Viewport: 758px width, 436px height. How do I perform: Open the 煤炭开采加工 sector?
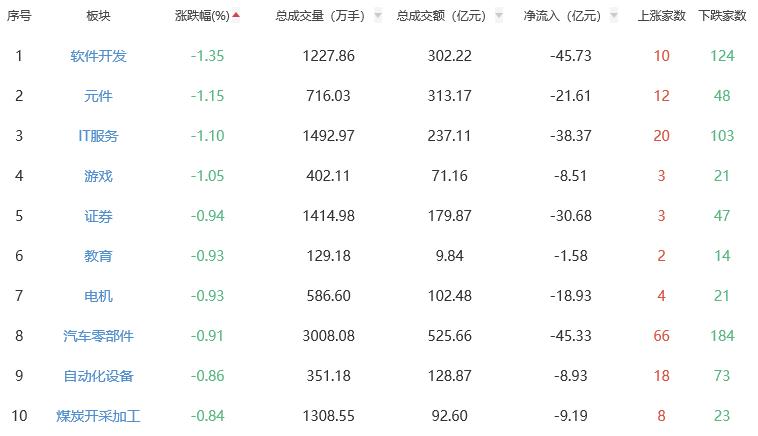coord(98,416)
